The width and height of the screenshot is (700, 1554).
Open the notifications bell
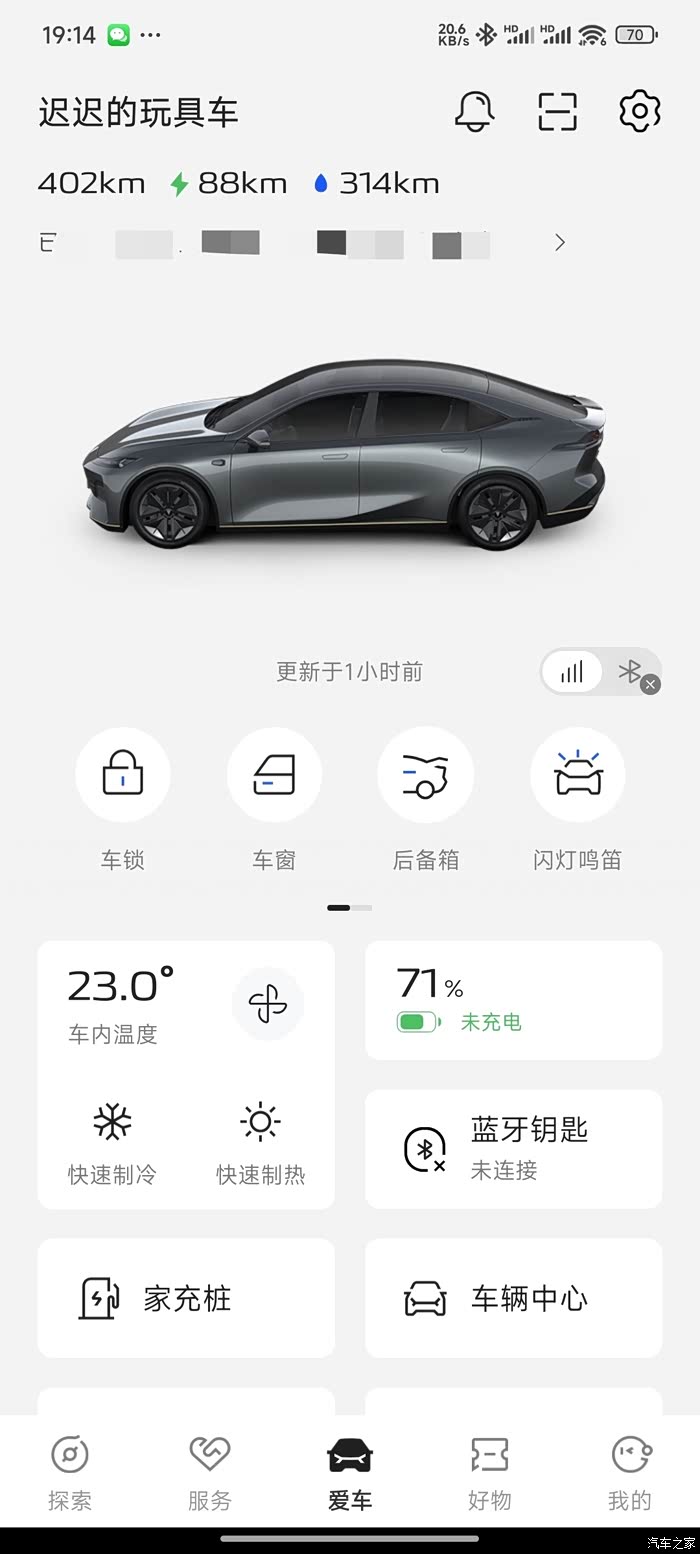(475, 111)
